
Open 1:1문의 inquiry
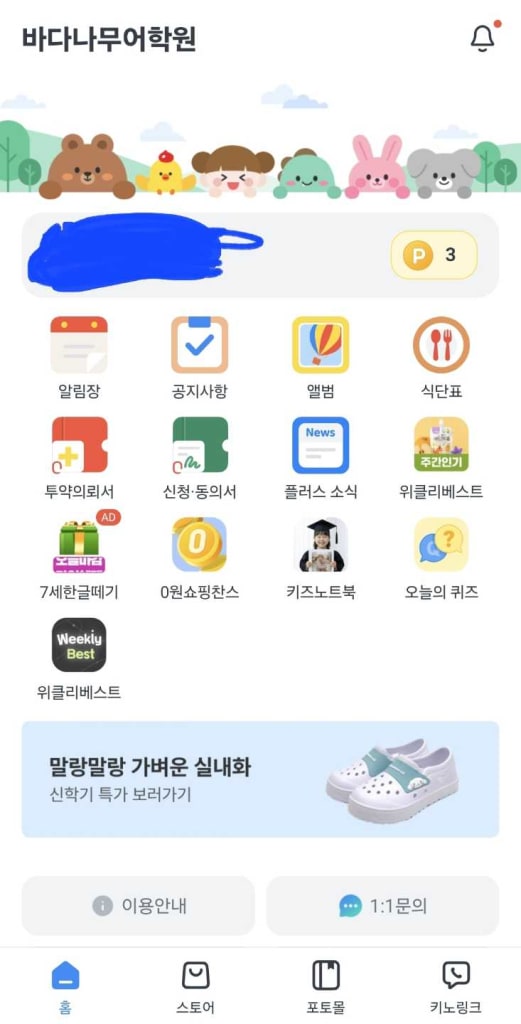[383, 906]
